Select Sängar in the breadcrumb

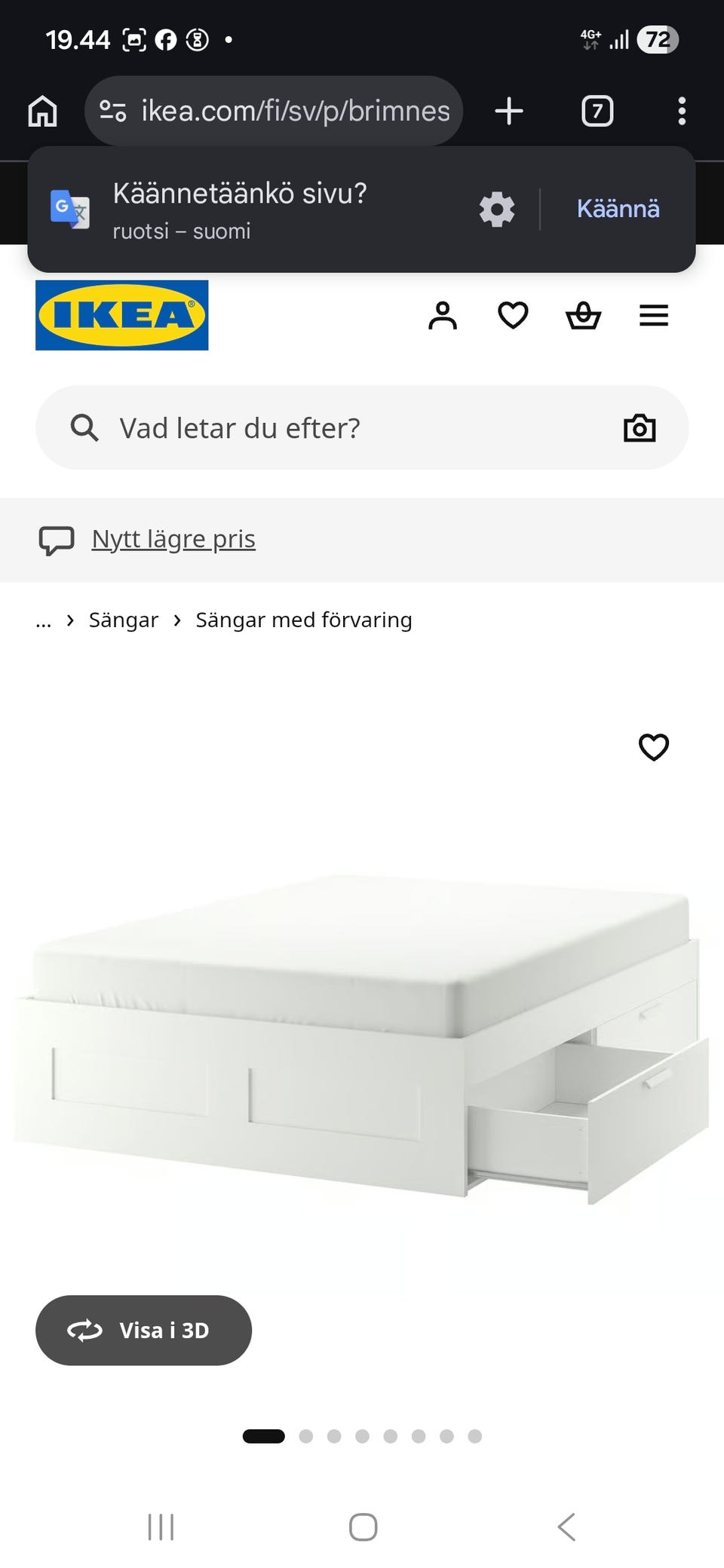123,619
